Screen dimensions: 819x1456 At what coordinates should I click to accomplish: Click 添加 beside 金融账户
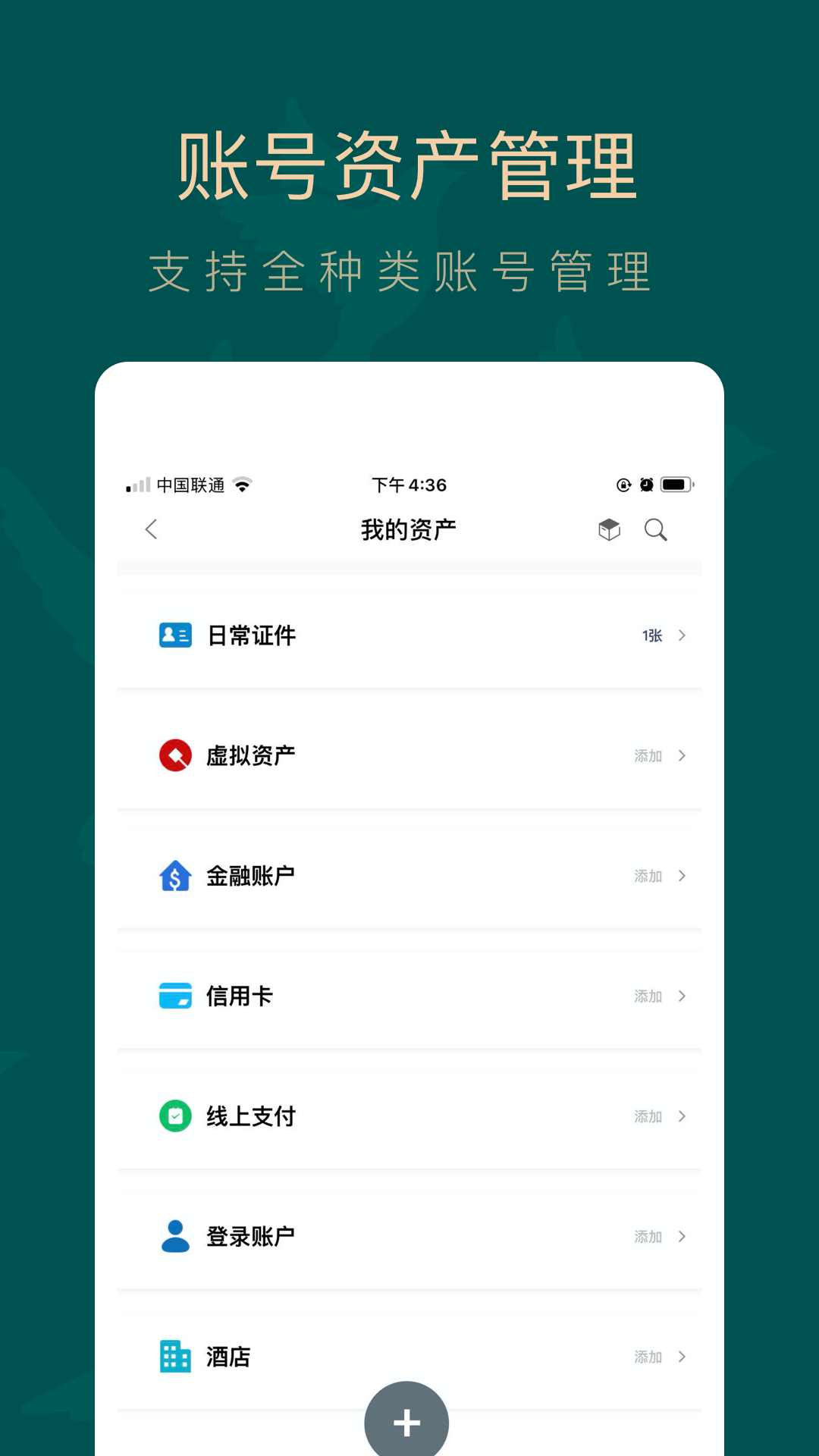coord(648,876)
